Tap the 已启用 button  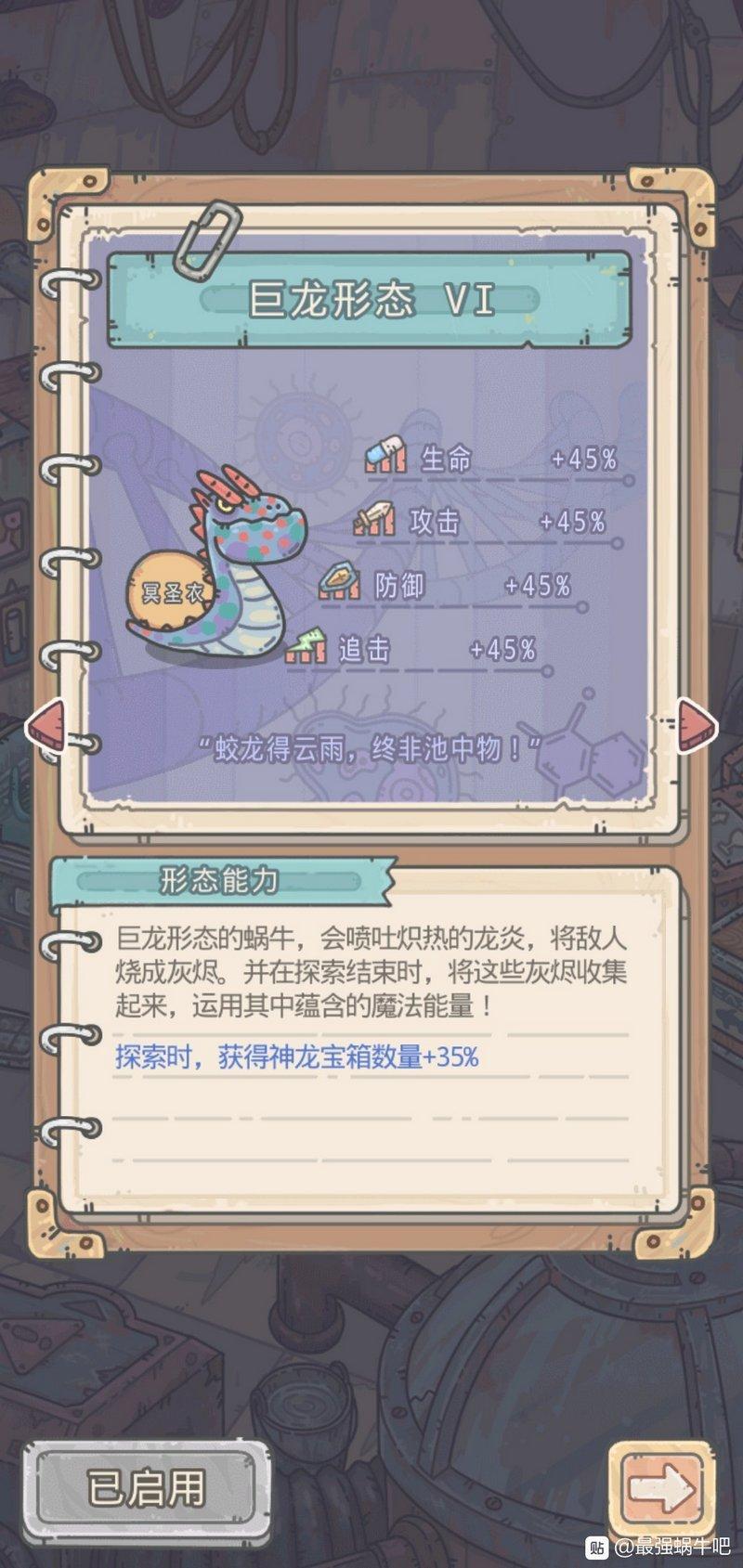pyautogui.click(x=146, y=1487)
